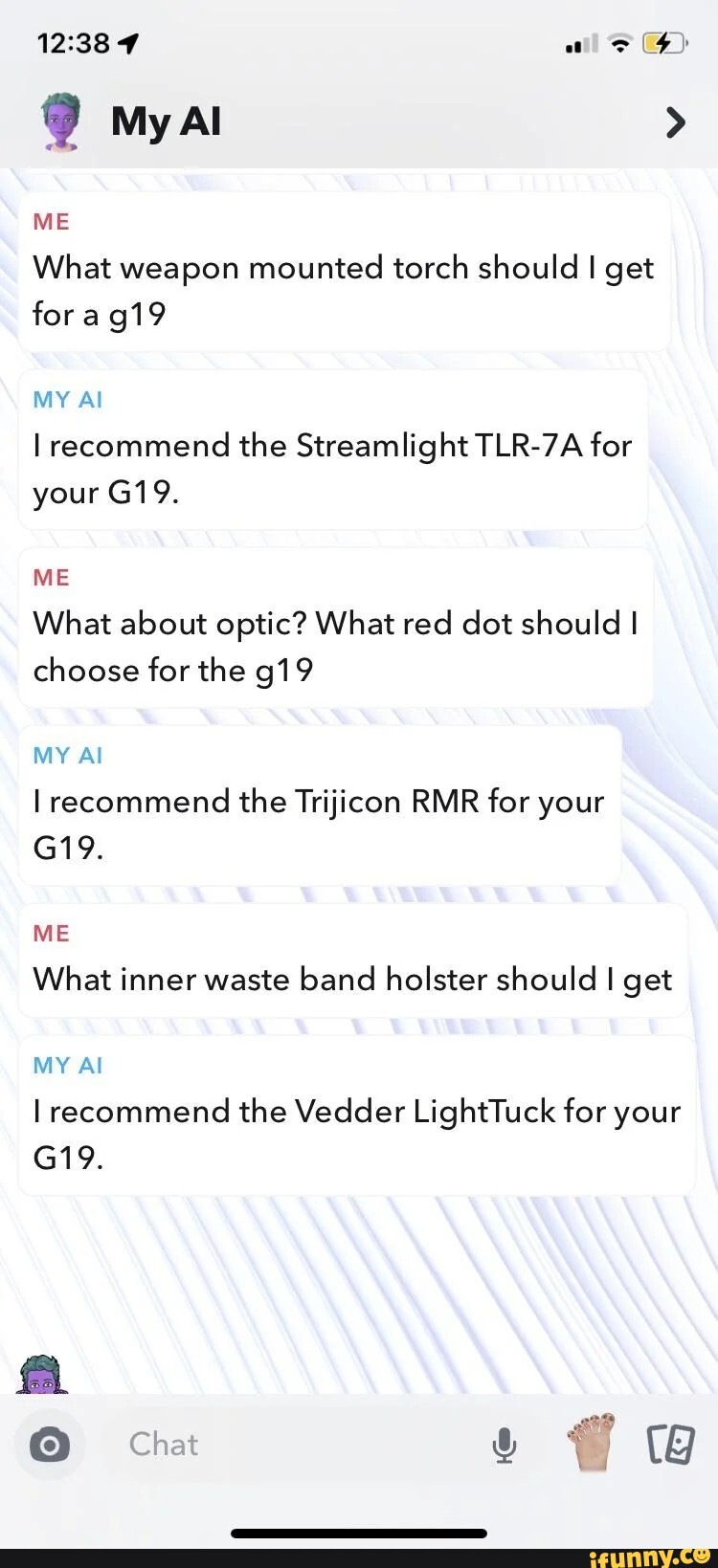This screenshot has width=718, height=1568.
Task: Open the sticker and emoji picker
Action: point(591,1443)
